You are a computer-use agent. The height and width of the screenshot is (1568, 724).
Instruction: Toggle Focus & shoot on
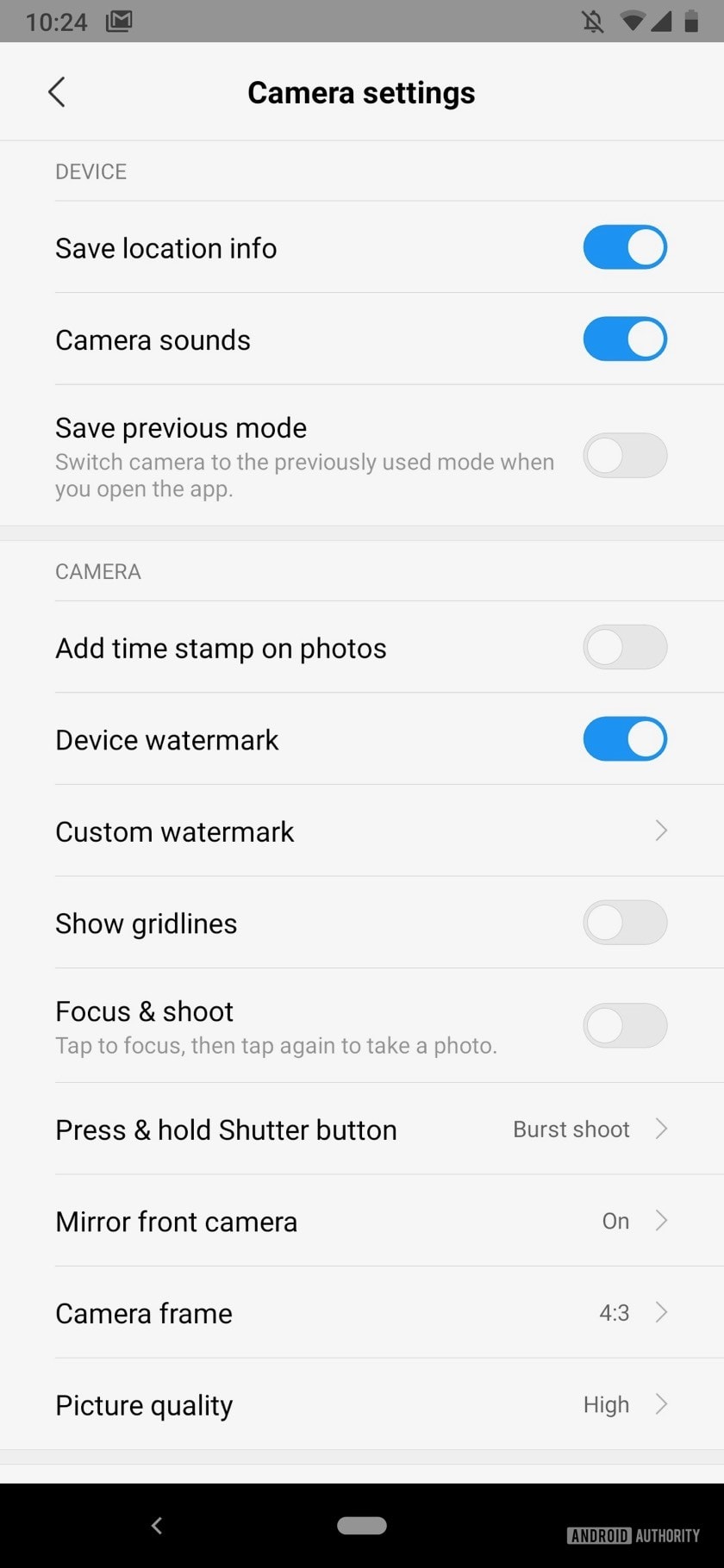coord(625,1025)
